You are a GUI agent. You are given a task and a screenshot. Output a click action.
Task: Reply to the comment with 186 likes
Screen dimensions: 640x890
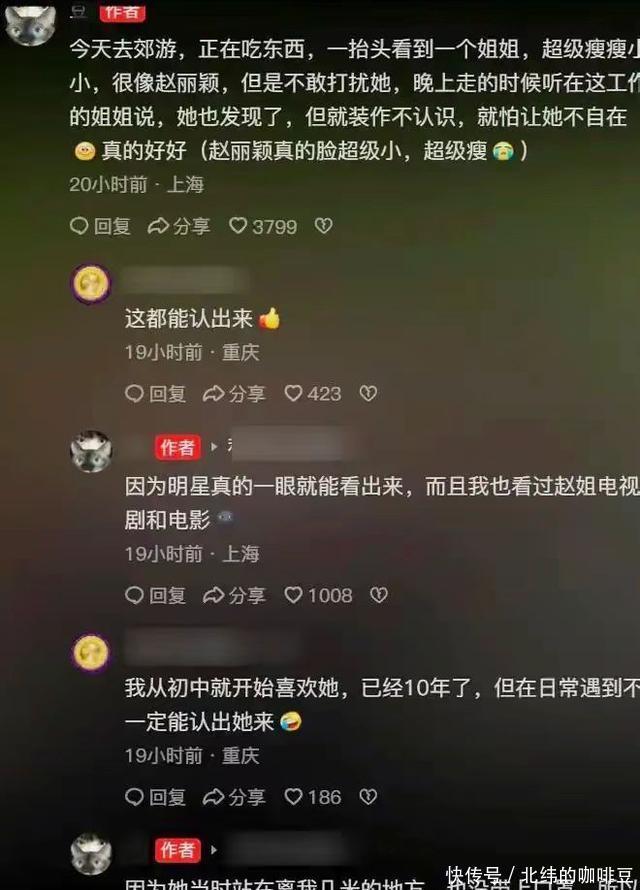pyautogui.click(x=156, y=797)
